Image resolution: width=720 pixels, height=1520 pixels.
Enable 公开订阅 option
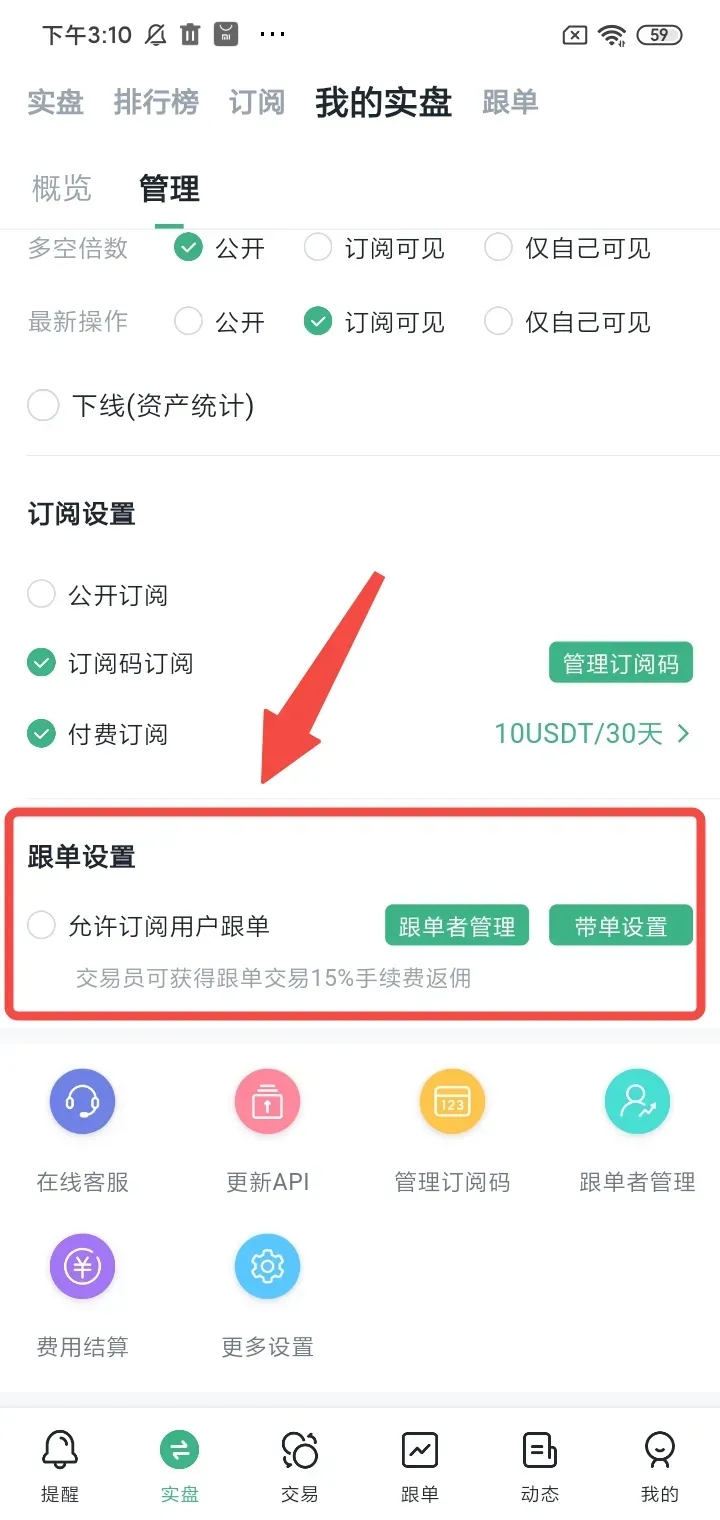pyautogui.click(x=41, y=595)
